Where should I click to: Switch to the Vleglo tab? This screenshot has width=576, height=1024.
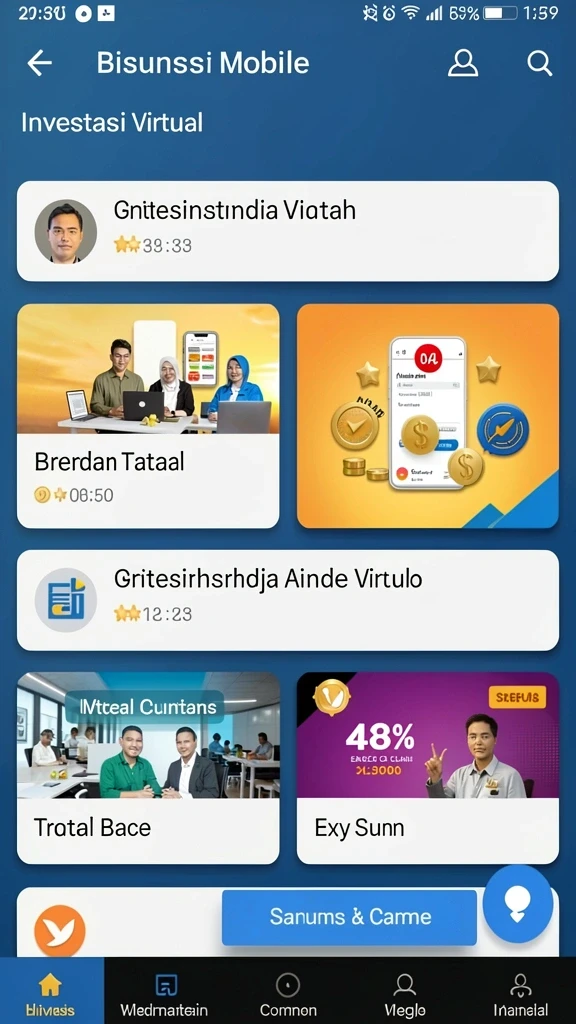(405, 993)
